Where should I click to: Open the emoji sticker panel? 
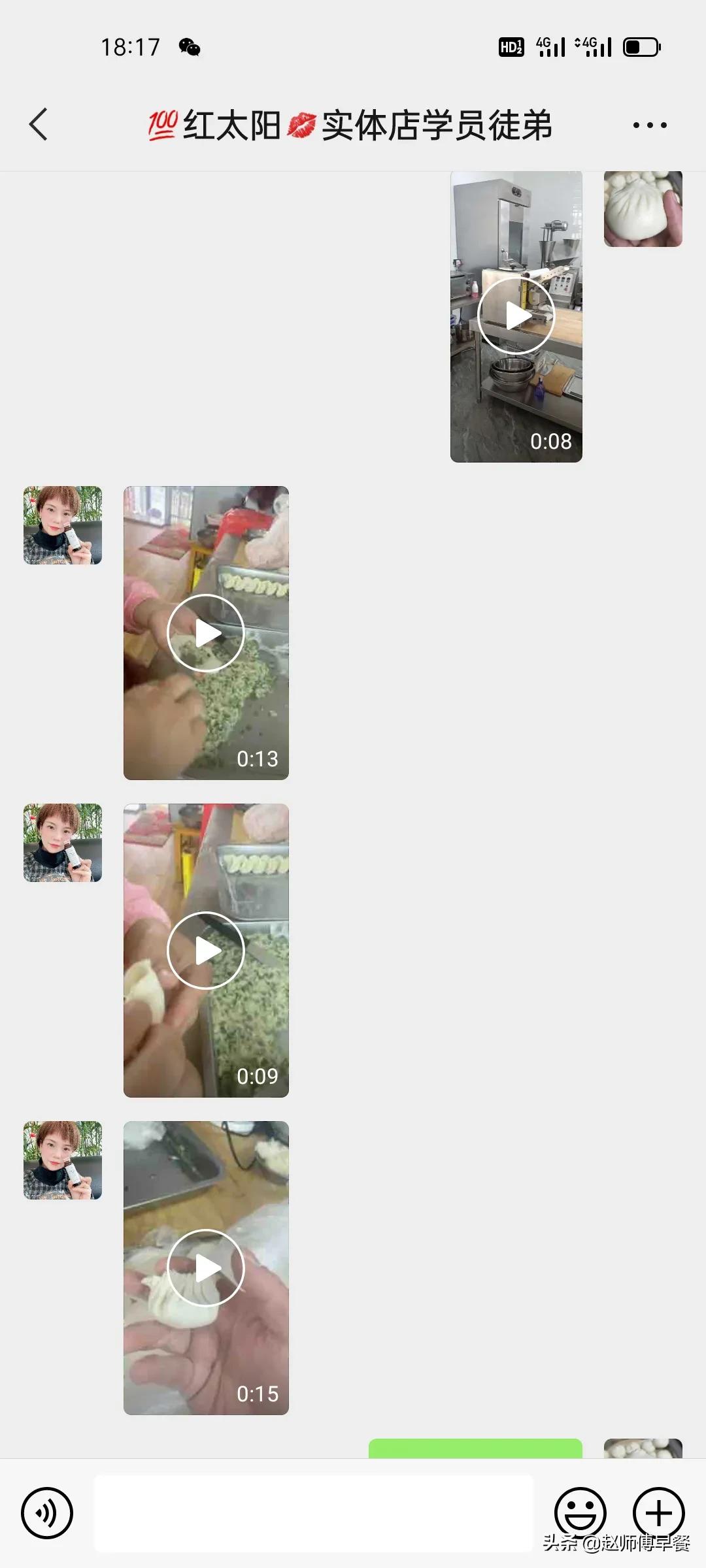tap(580, 1512)
